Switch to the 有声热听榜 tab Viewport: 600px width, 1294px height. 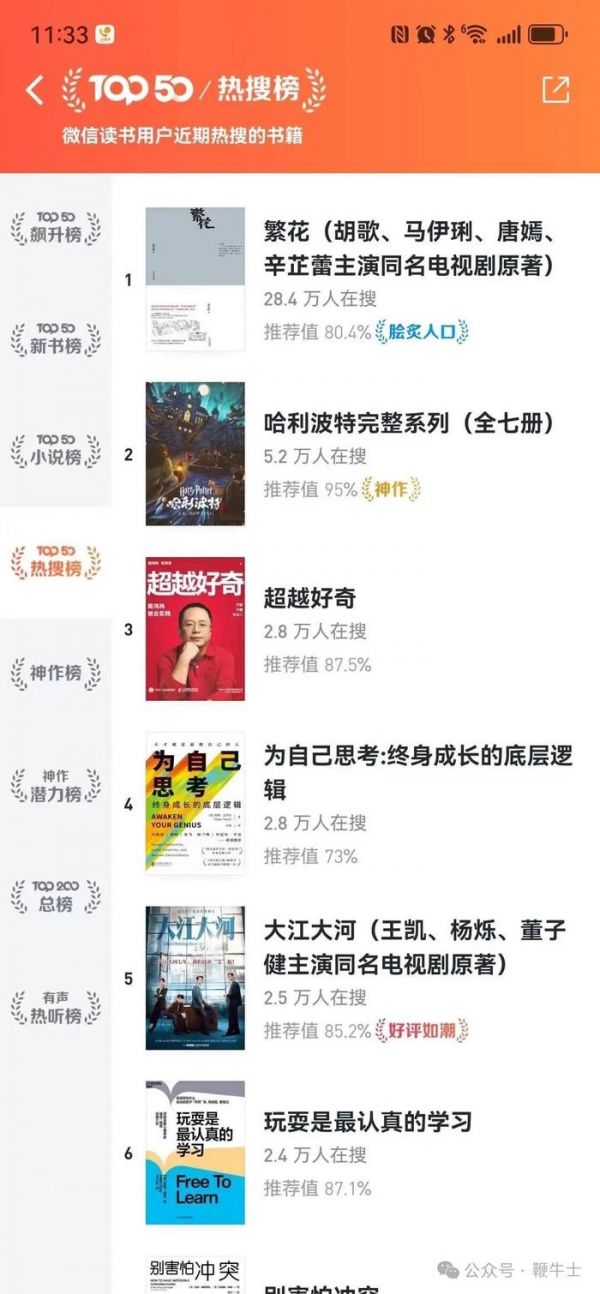pyautogui.click(x=56, y=1007)
